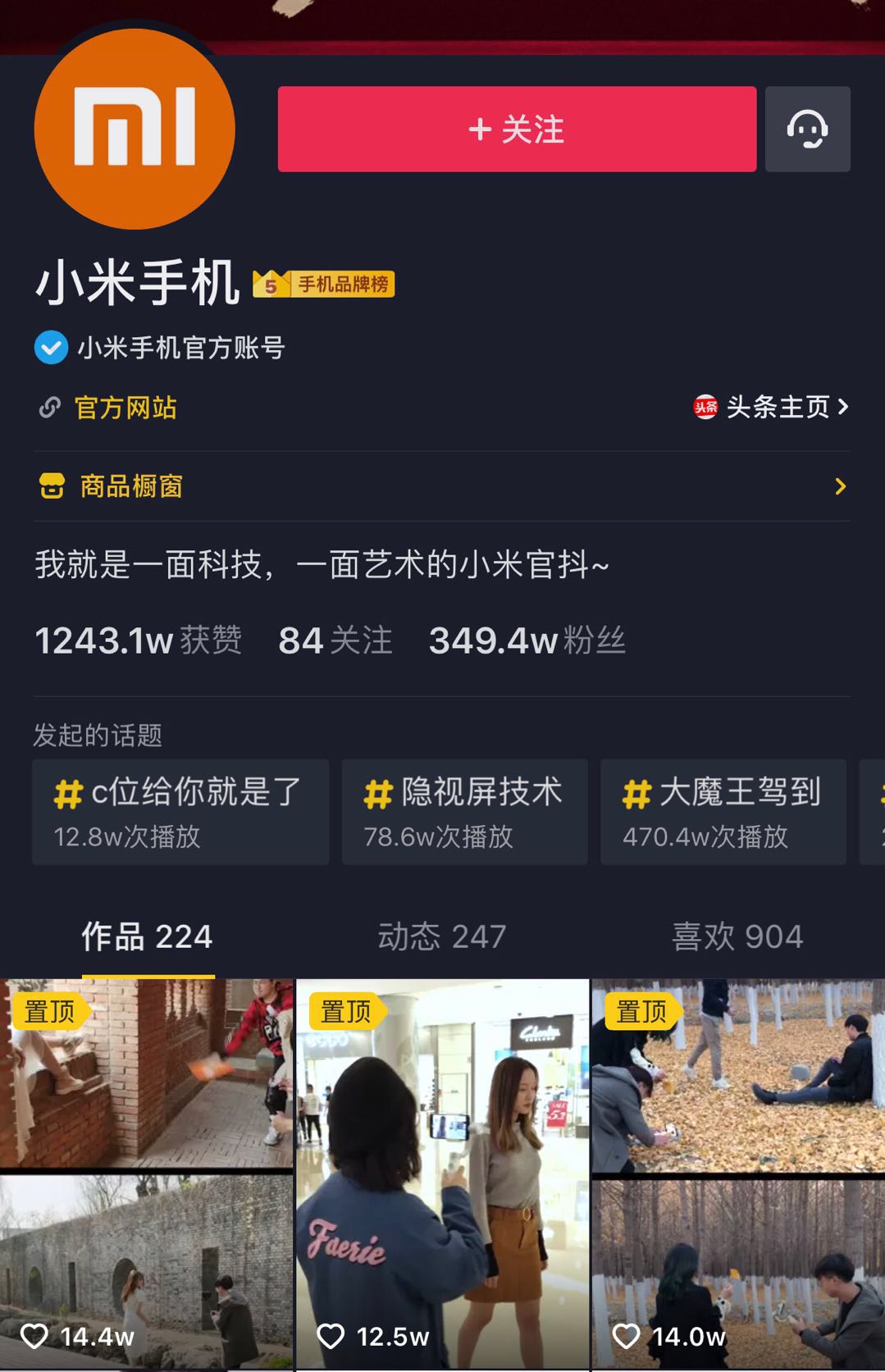Expand 头条主页 via its chevron
The image size is (885, 1372).
tap(843, 408)
